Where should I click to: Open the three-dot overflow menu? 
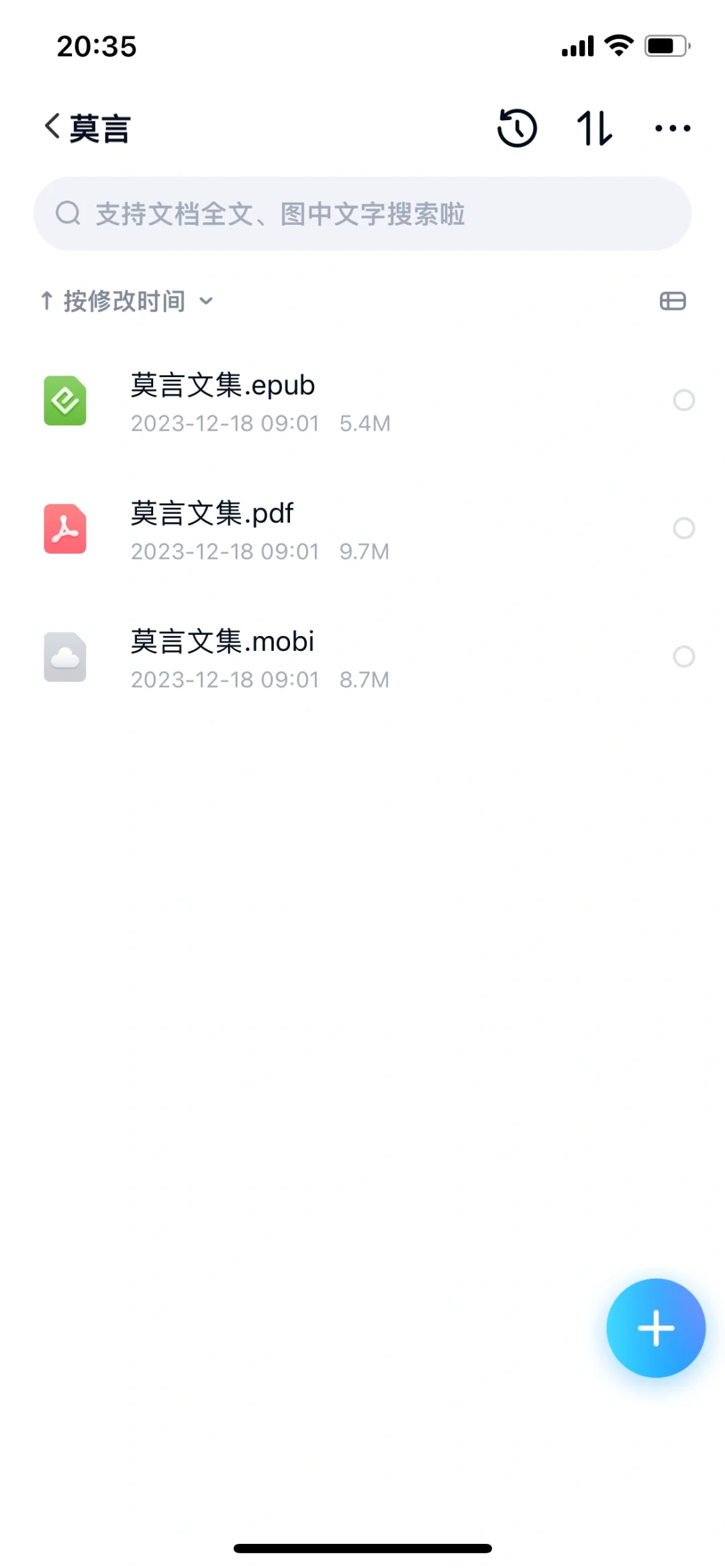[x=673, y=127]
